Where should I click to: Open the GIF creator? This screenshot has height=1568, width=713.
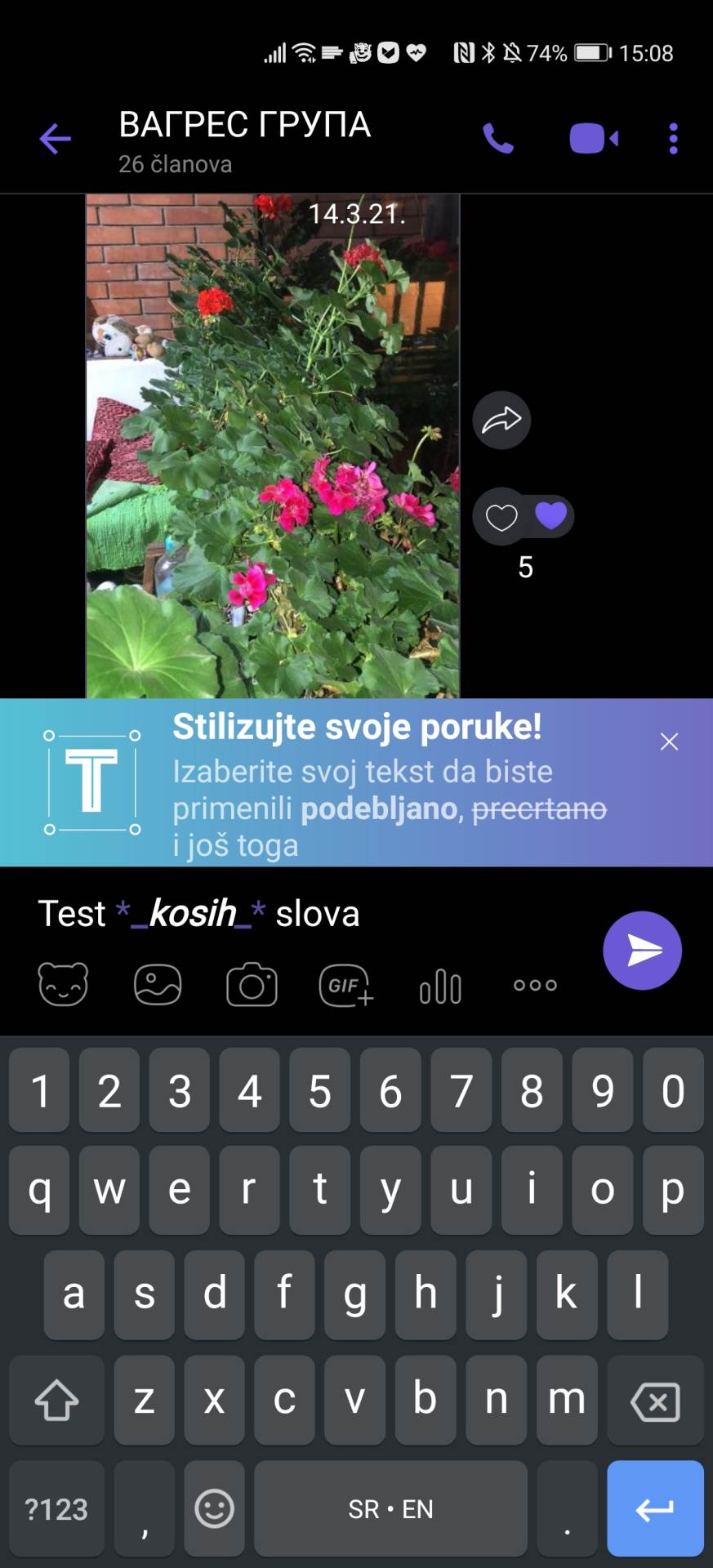click(x=345, y=985)
